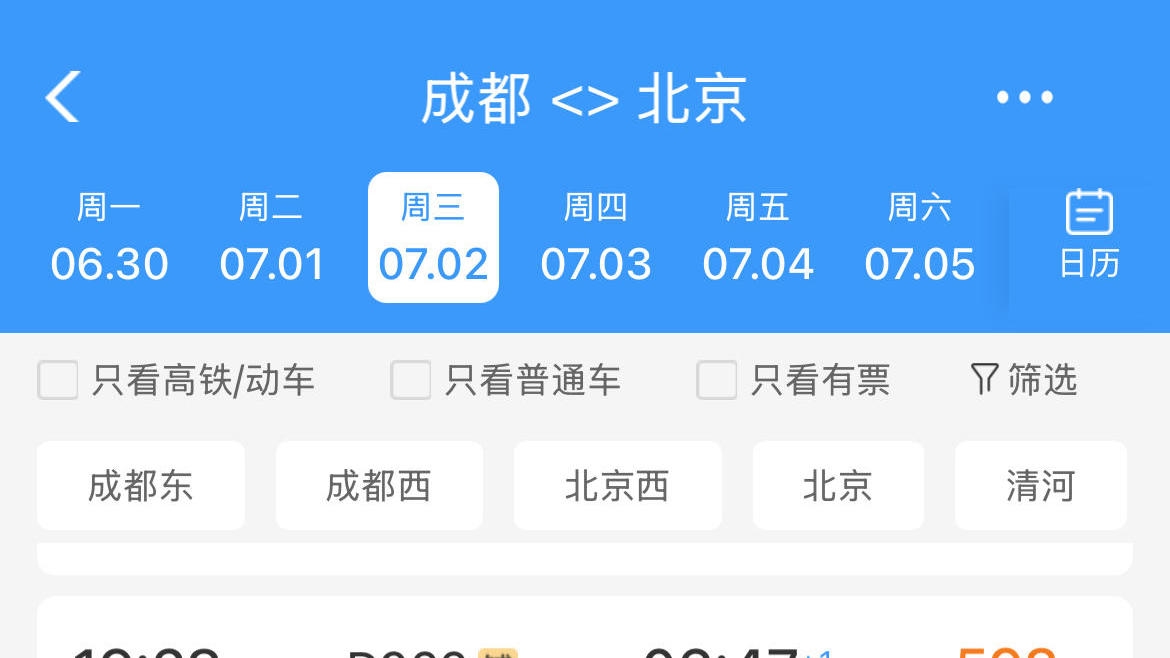Filter by 成都西 station
The width and height of the screenshot is (1170, 658).
[379, 486]
